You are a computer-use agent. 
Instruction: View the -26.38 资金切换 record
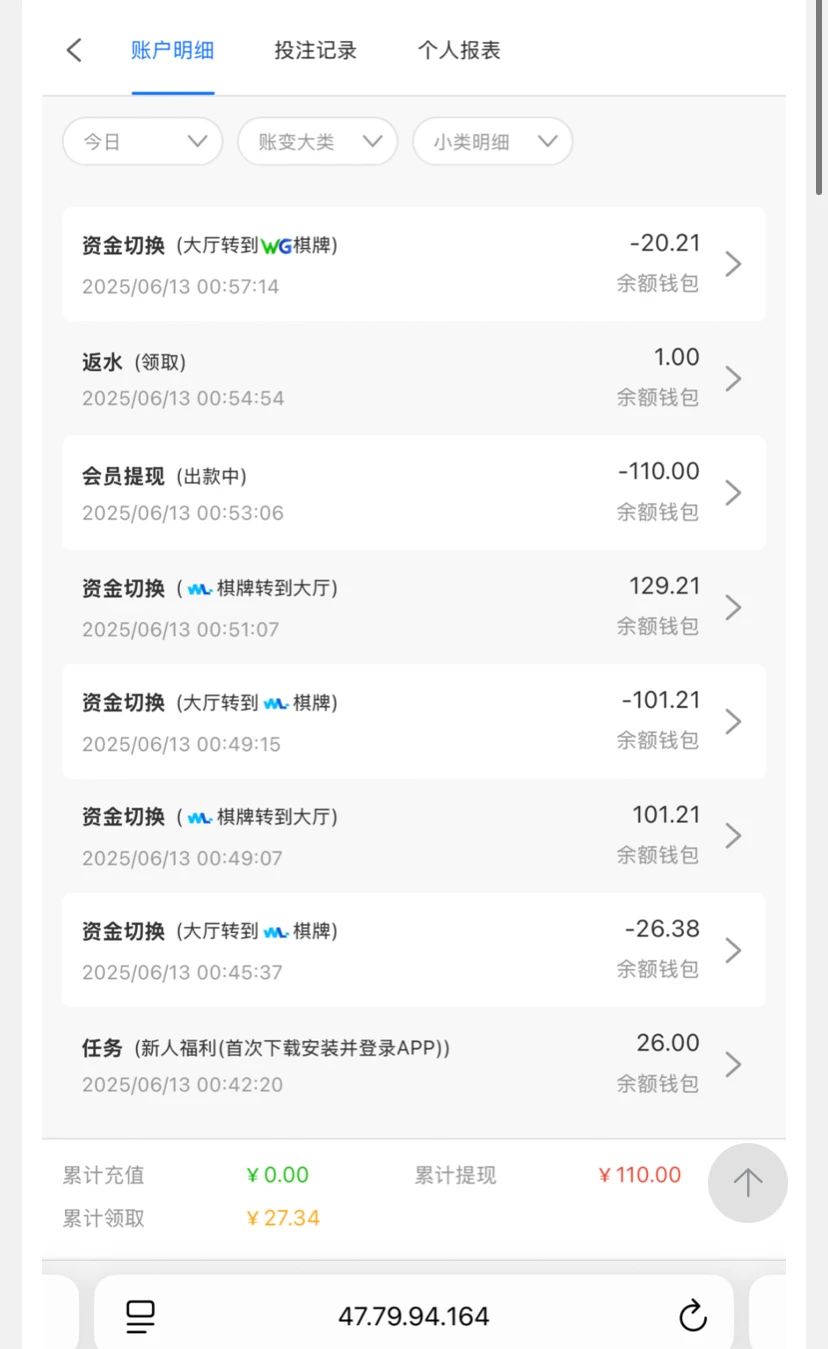click(413, 950)
